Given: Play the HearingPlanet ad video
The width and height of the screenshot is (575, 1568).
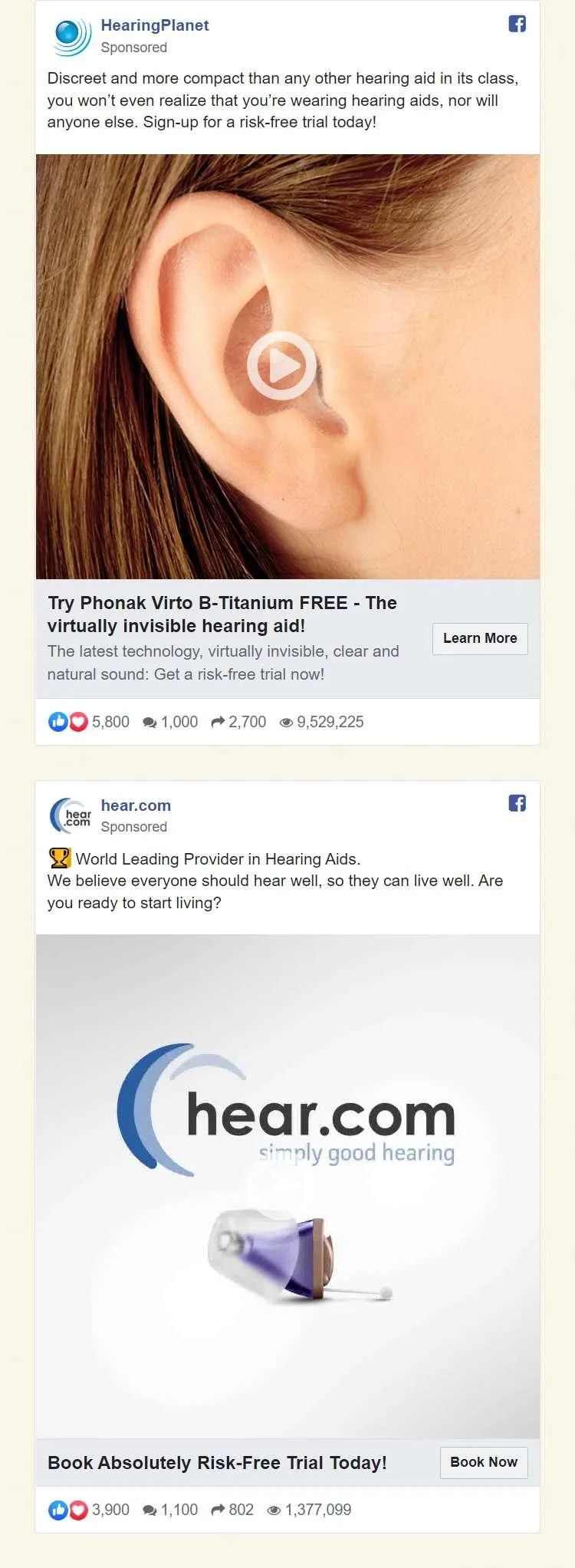Looking at the screenshot, I should tap(281, 366).
